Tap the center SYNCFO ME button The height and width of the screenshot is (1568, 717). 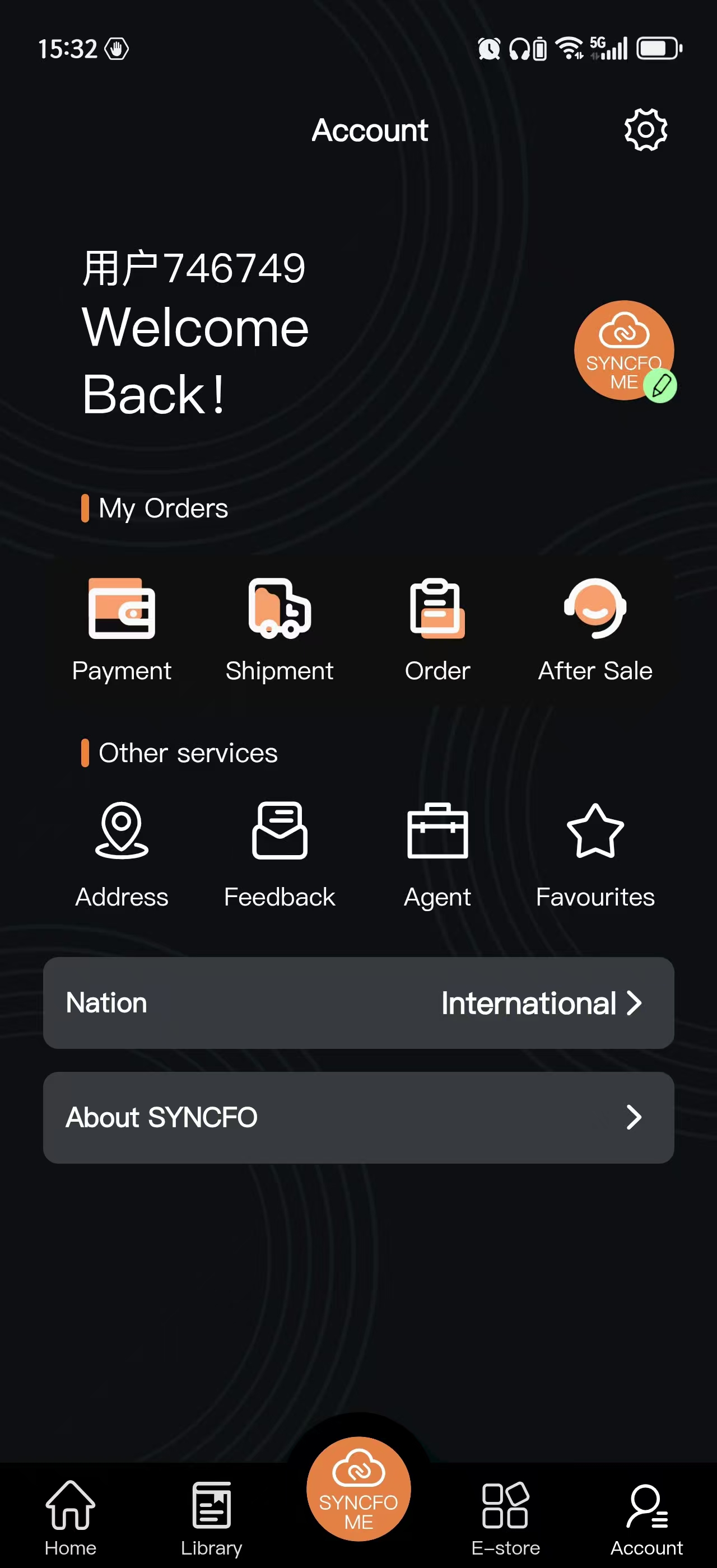[358, 1489]
